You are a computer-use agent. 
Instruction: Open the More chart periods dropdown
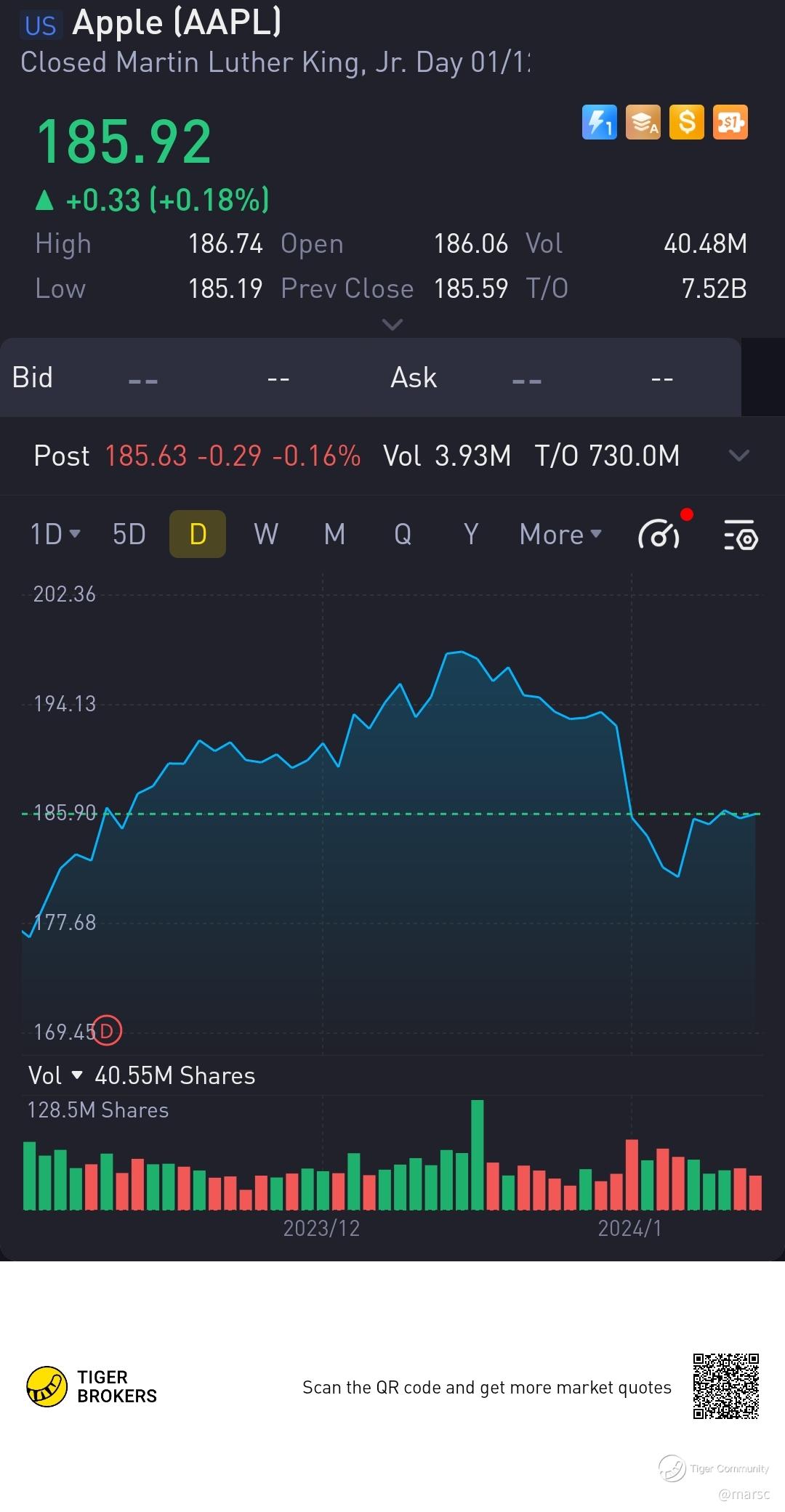[560, 535]
